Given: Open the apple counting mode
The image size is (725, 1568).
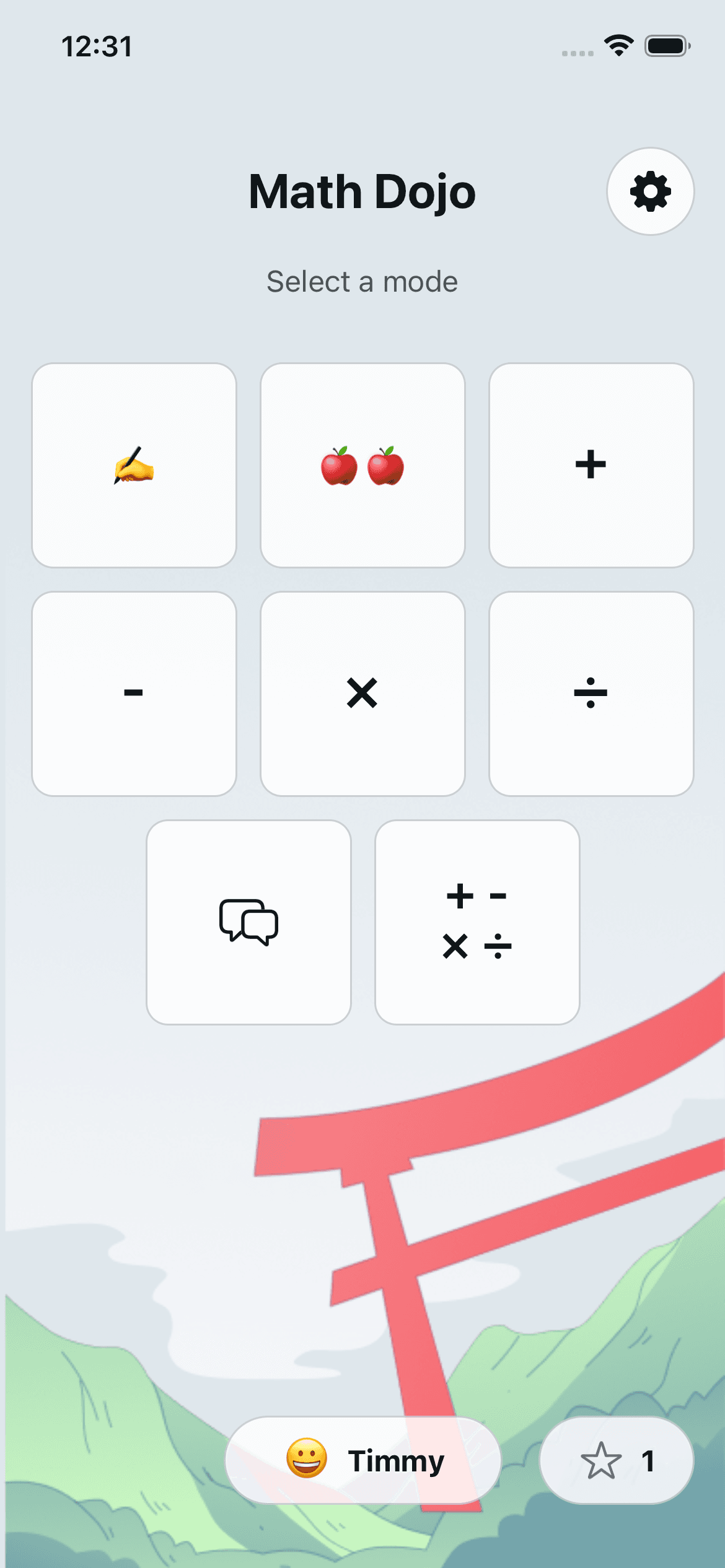Looking at the screenshot, I should [x=362, y=466].
